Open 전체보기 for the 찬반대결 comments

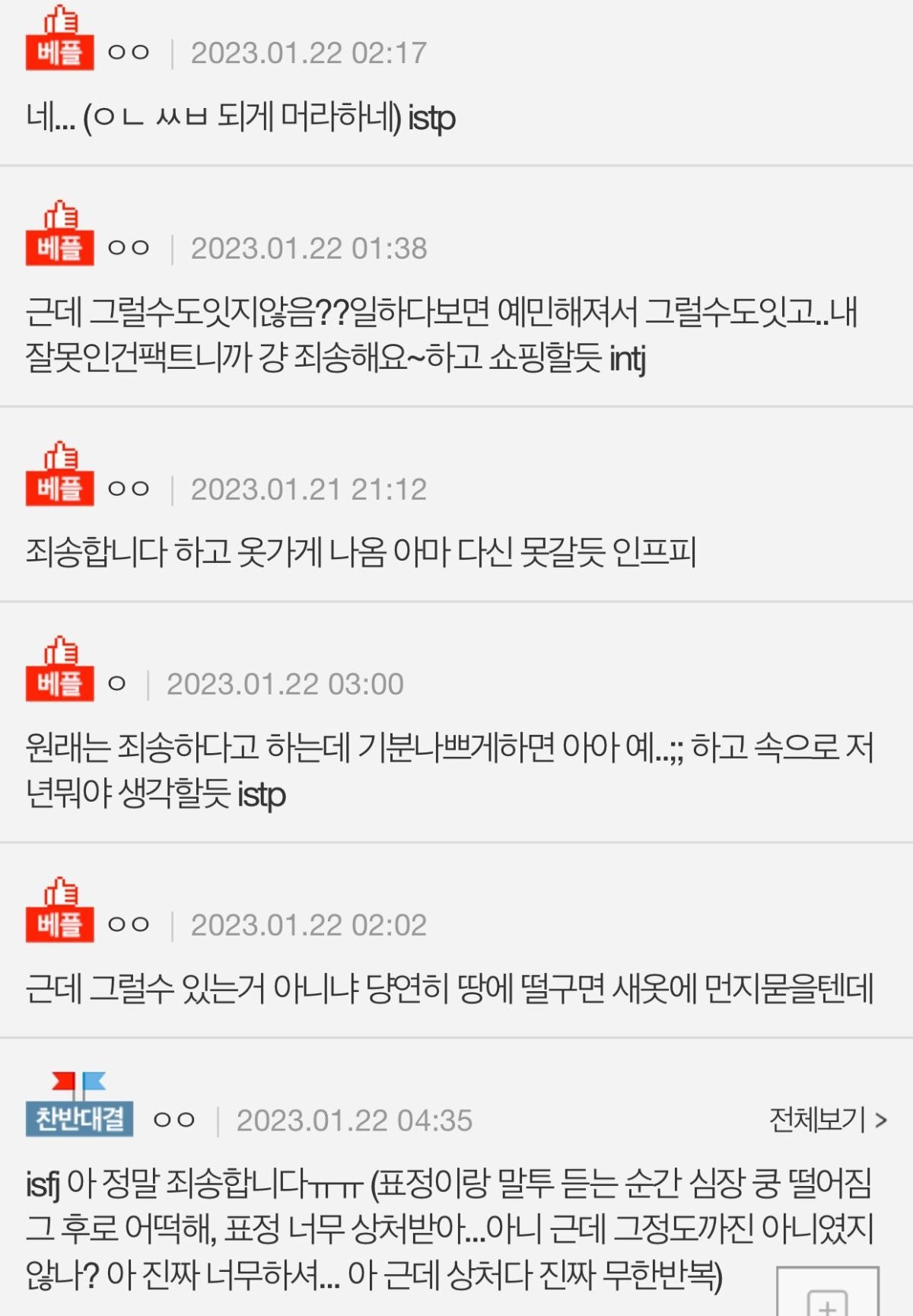pyautogui.click(x=828, y=1120)
